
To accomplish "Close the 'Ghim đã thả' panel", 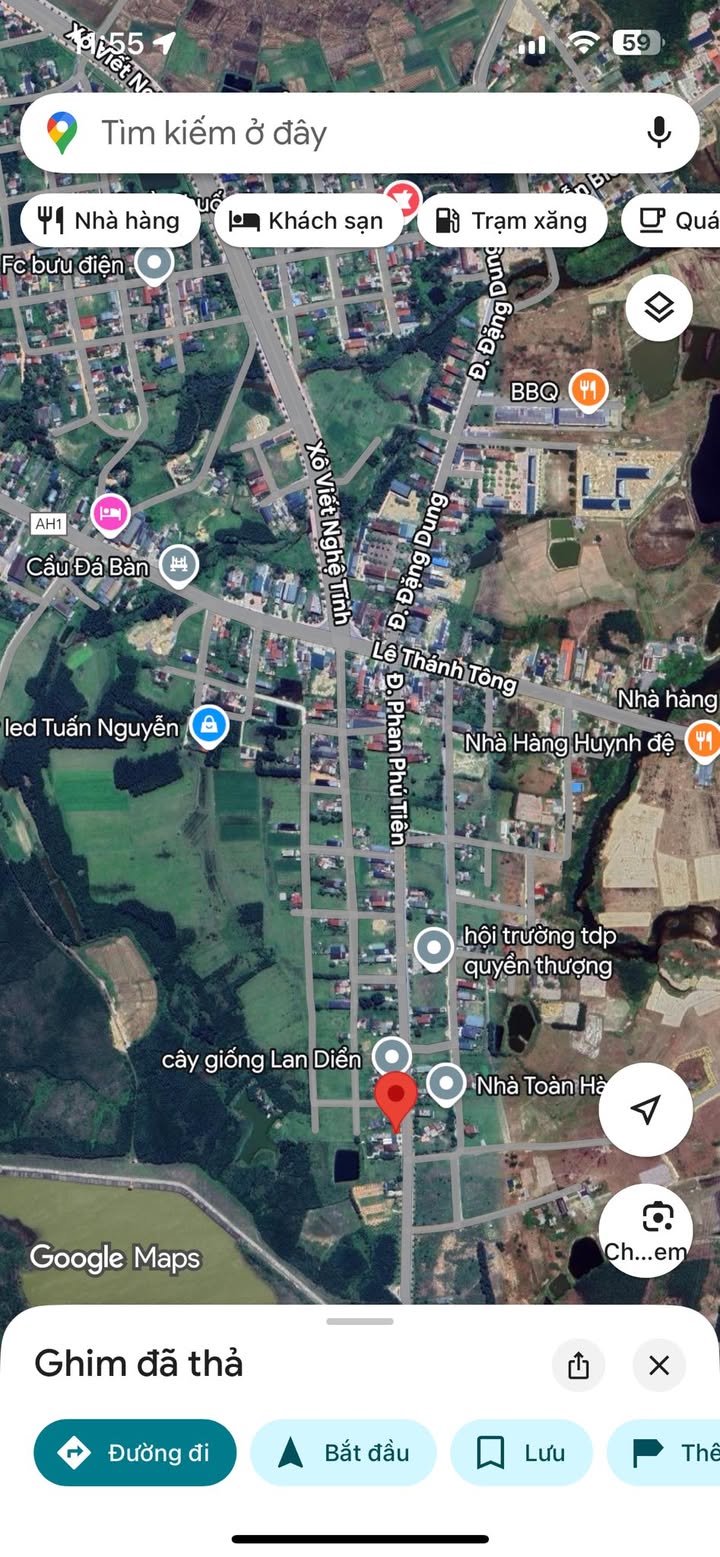I will click(x=658, y=1365).
